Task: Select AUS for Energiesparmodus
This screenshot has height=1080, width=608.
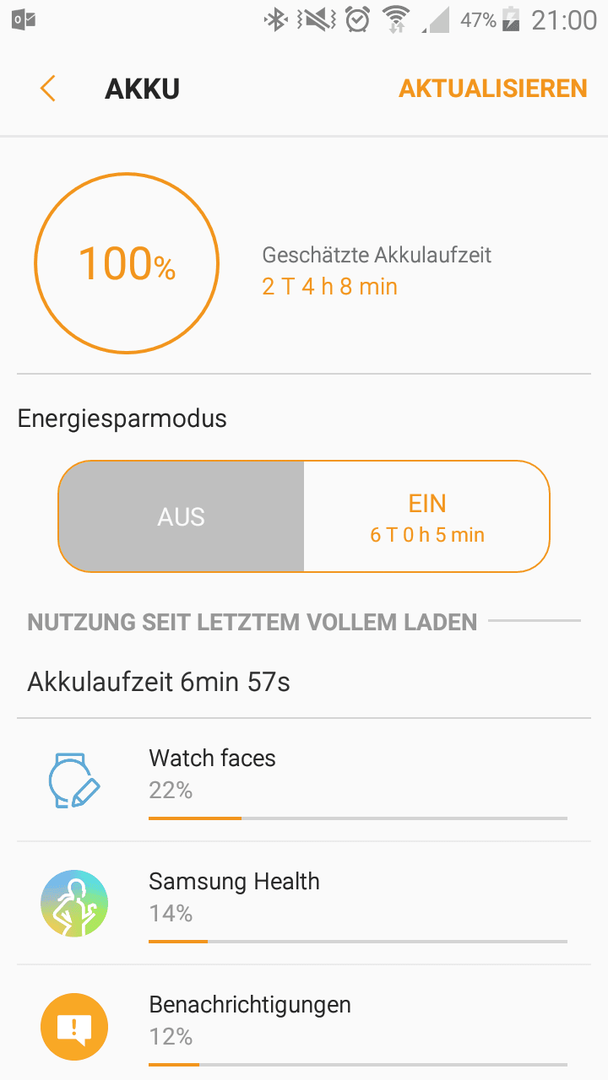Action: coord(181,517)
